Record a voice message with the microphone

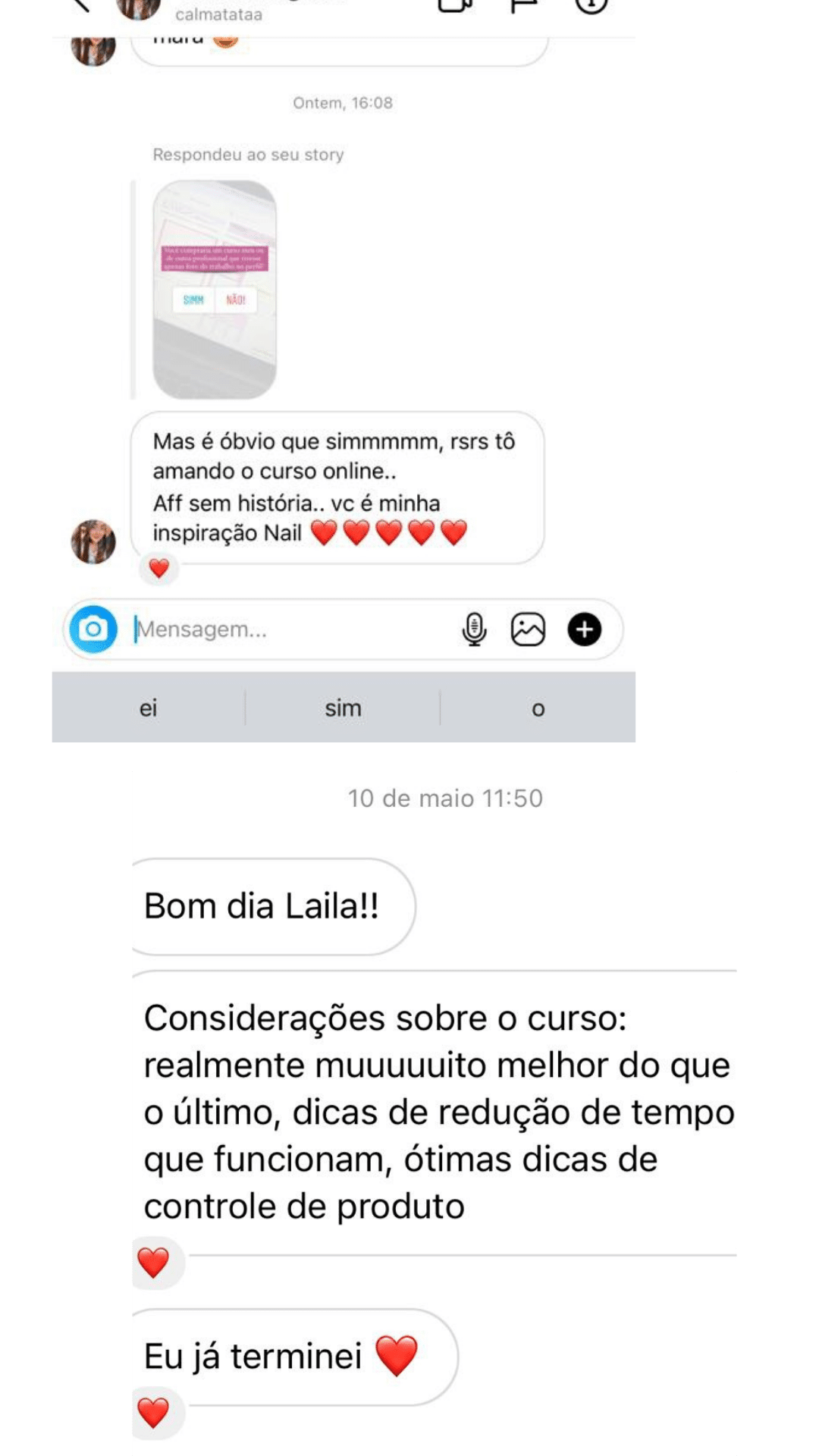pyautogui.click(x=474, y=628)
